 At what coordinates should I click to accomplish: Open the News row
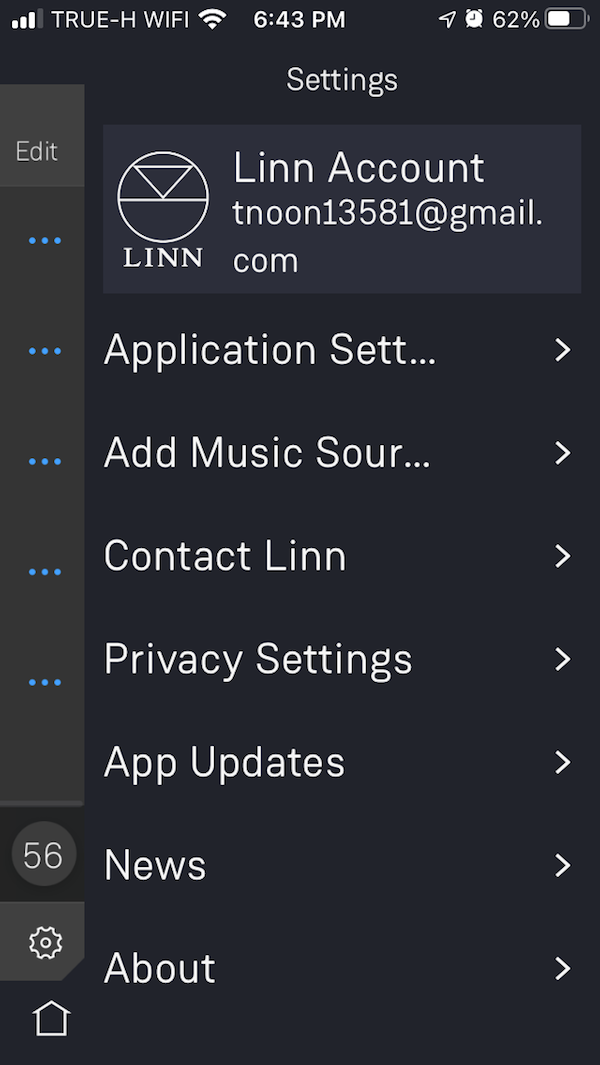point(342,865)
